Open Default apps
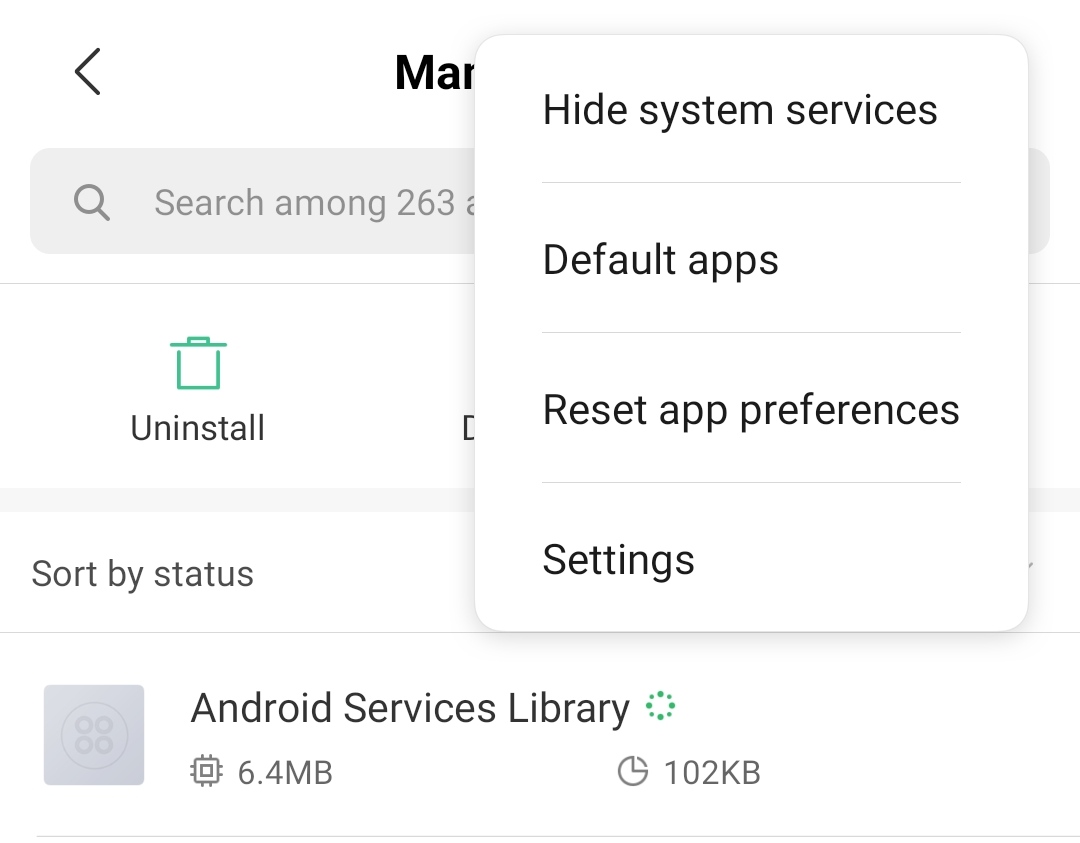Screen dimensions: 1080x843 click(x=660, y=260)
